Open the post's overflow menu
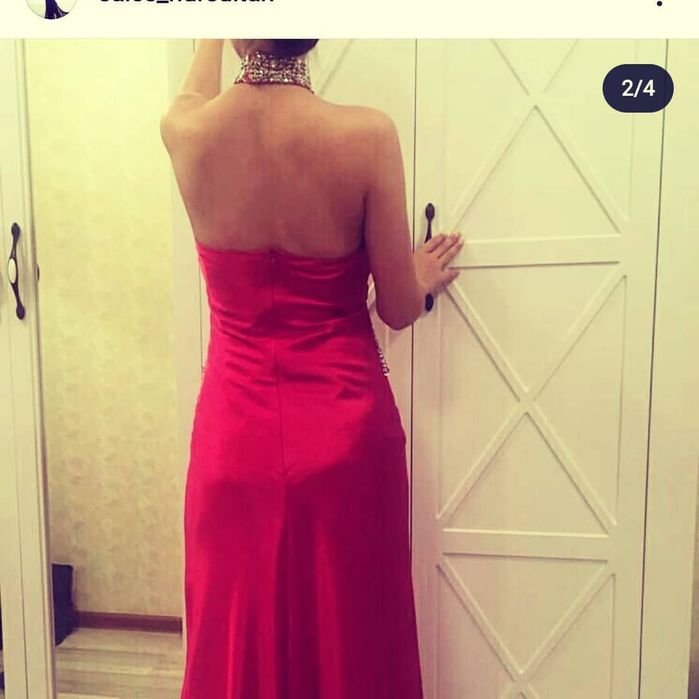The width and height of the screenshot is (699, 699). (658, 4)
